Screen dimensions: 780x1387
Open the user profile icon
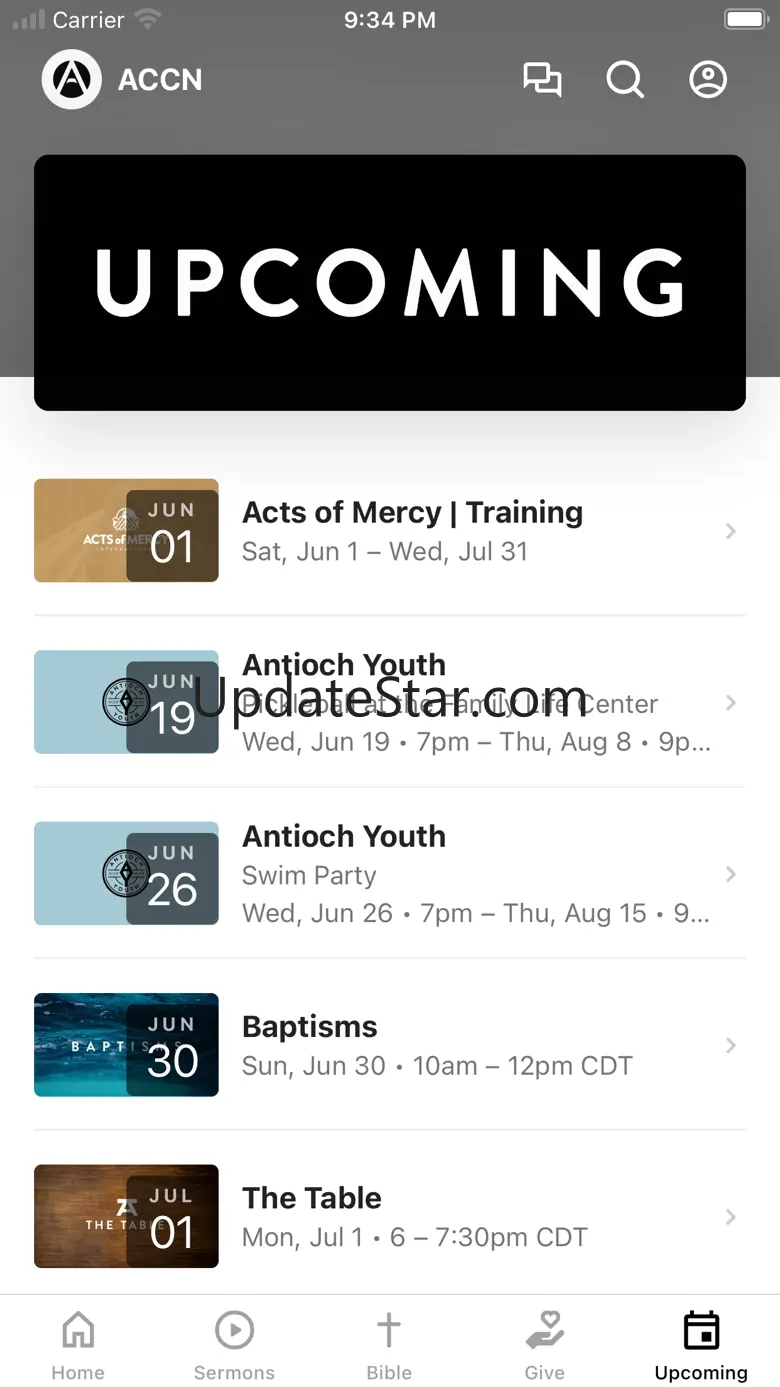coord(708,80)
